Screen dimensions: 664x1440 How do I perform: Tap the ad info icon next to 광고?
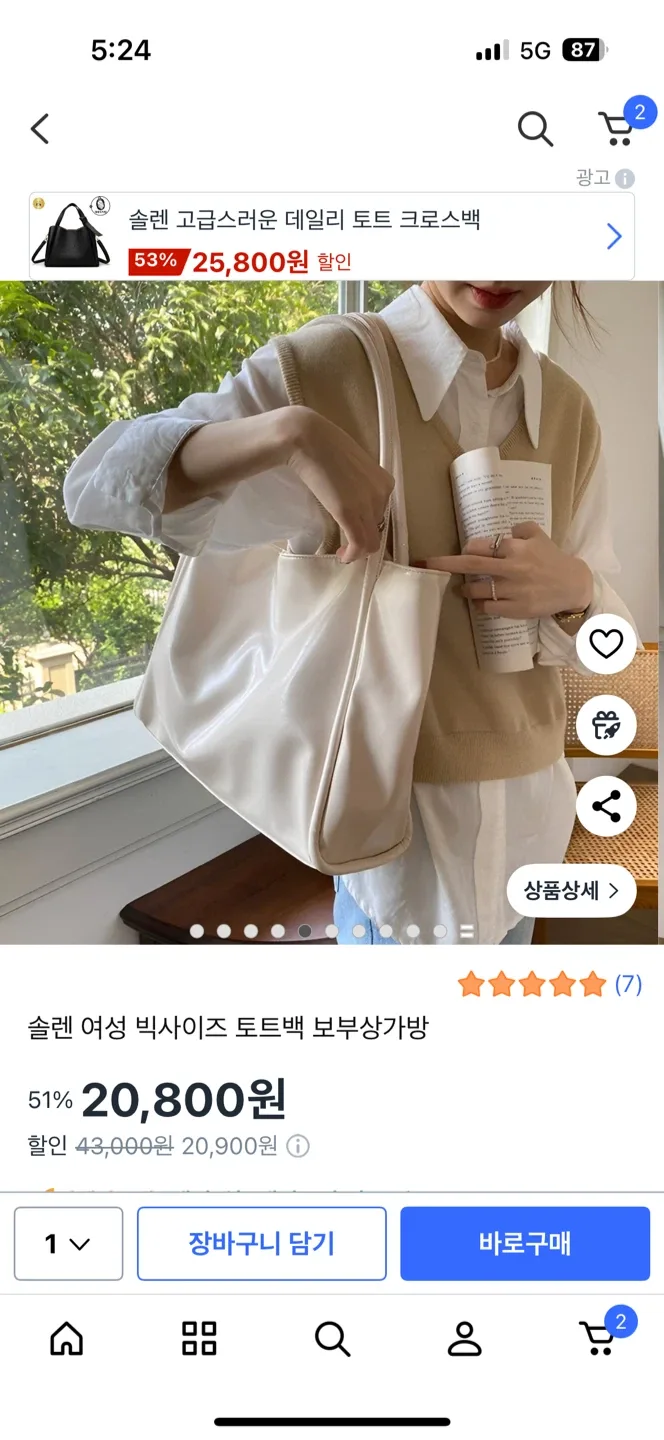point(625,178)
